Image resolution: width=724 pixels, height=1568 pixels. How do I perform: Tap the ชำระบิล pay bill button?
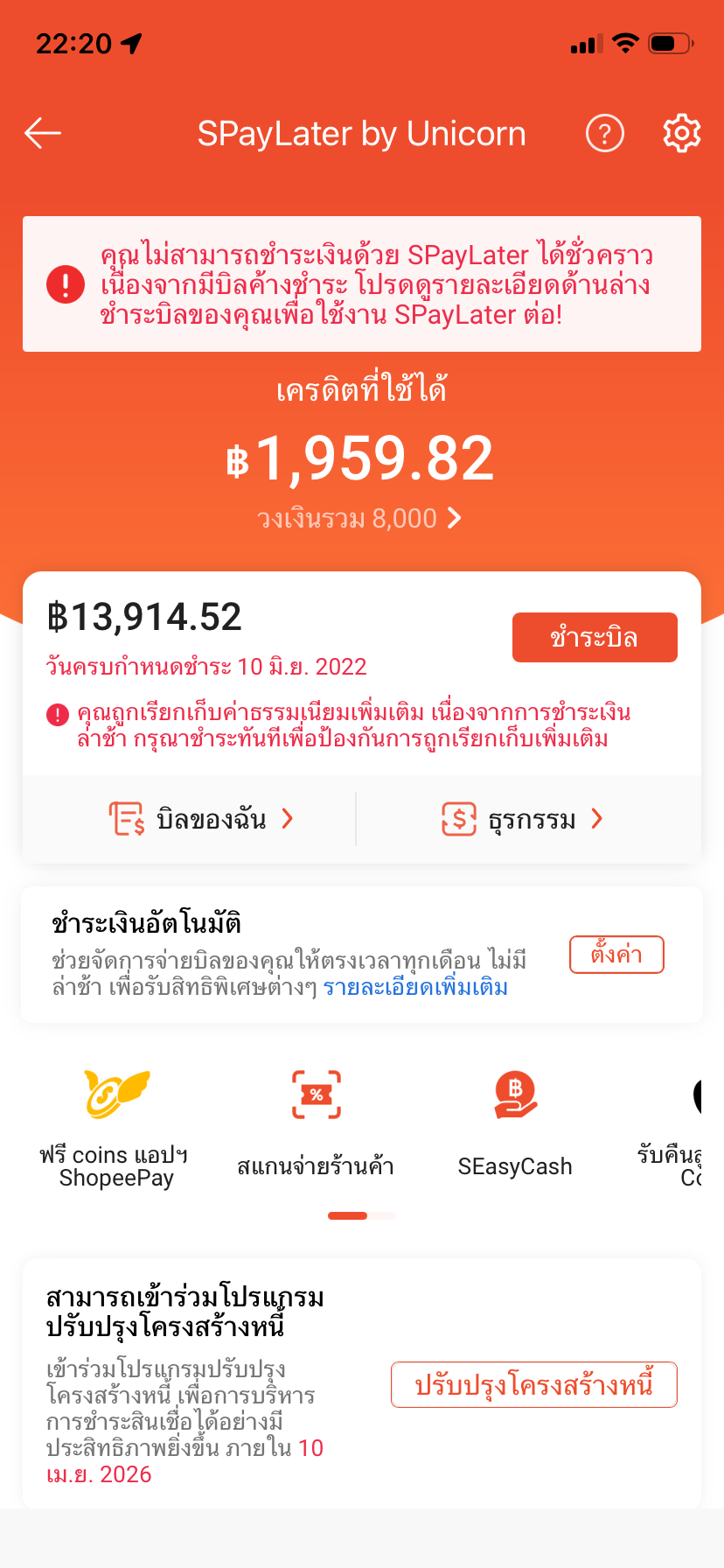pos(595,637)
